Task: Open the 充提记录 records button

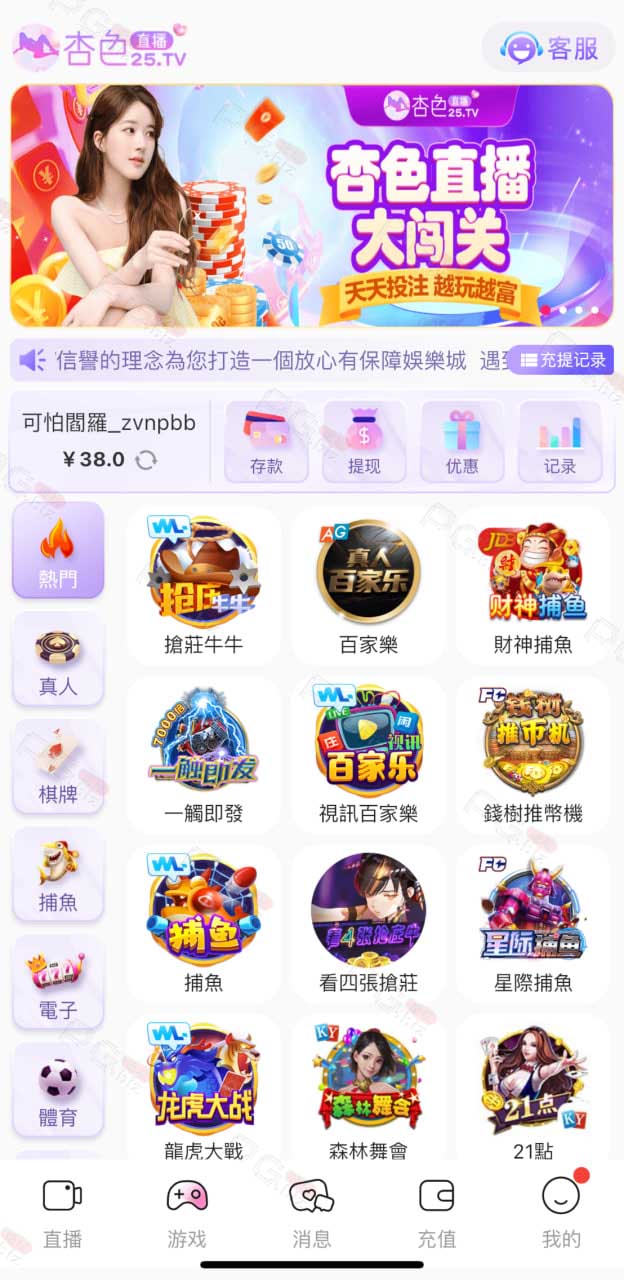Action: [x=561, y=360]
